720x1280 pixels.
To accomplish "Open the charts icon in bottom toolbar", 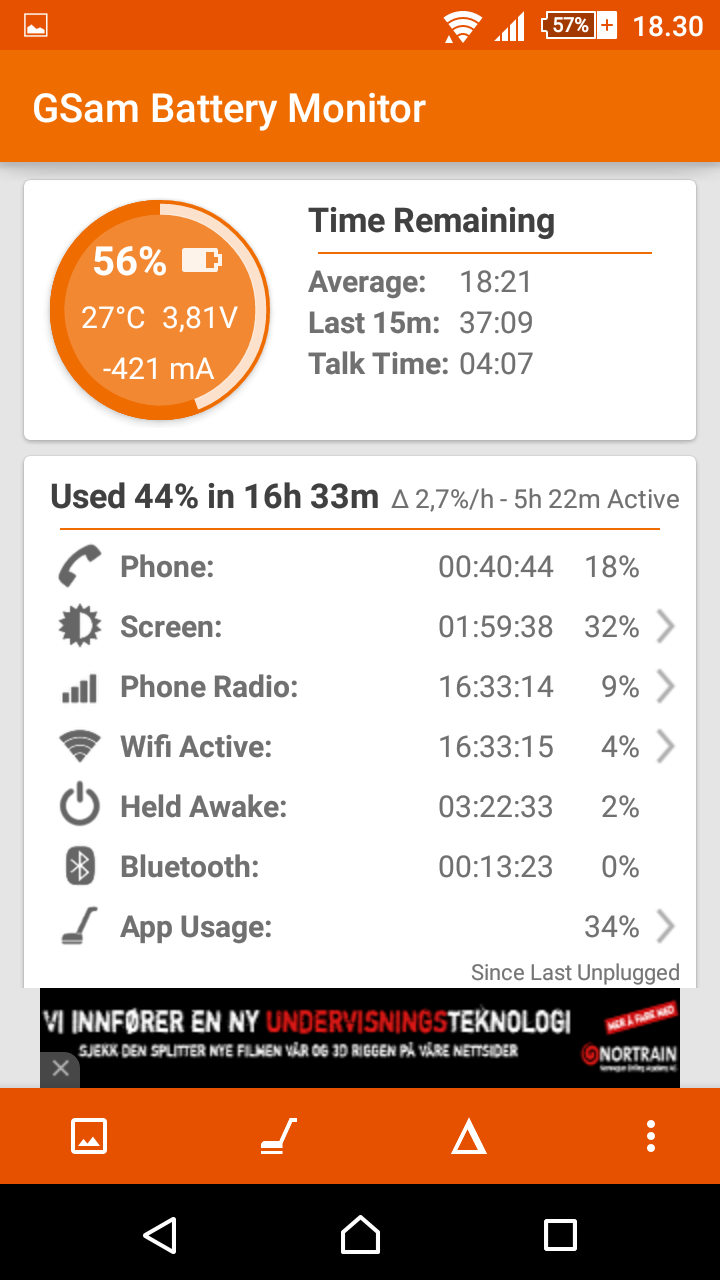I will click(x=89, y=1136).
